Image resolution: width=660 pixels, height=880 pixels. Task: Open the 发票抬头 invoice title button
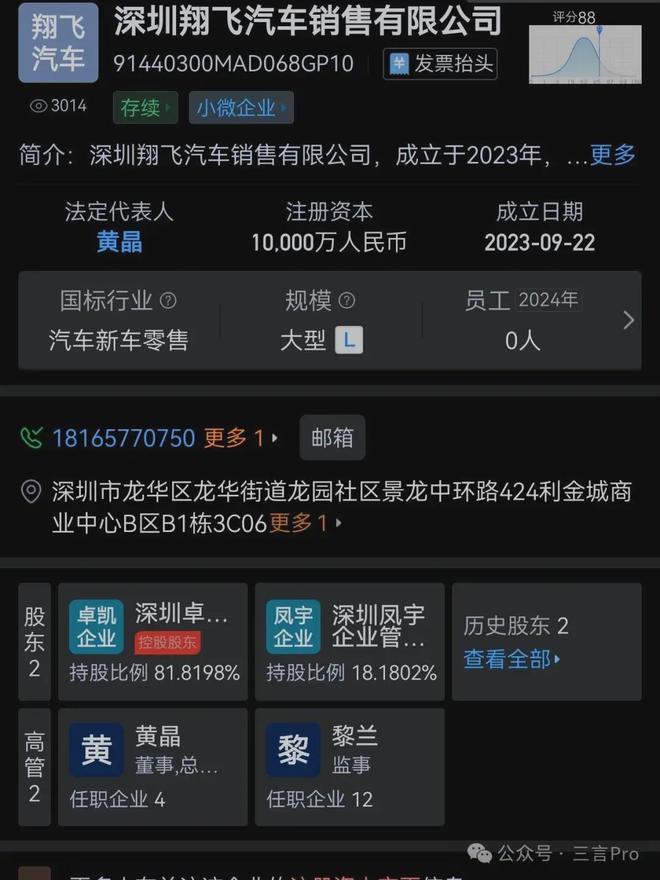tap(441, 64)
